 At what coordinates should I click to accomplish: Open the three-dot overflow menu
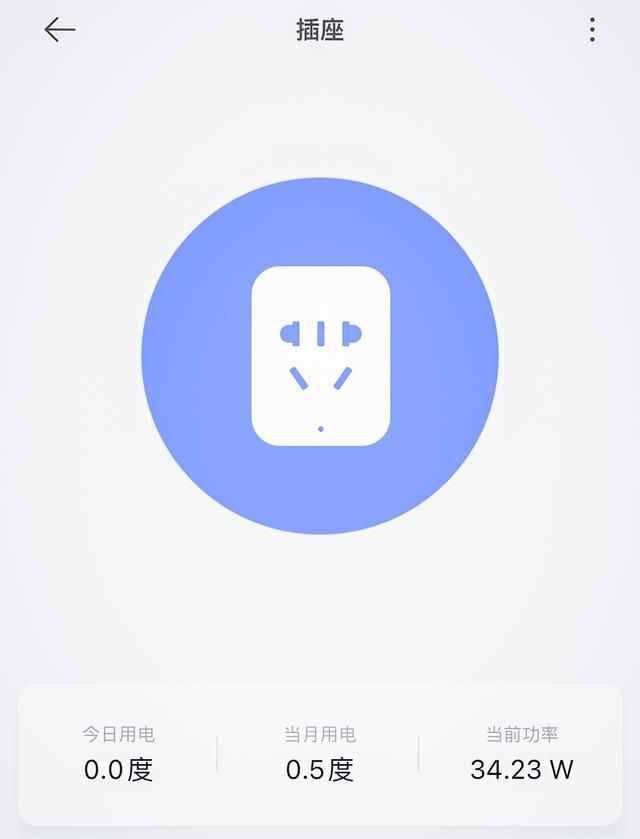pos(592,30)
